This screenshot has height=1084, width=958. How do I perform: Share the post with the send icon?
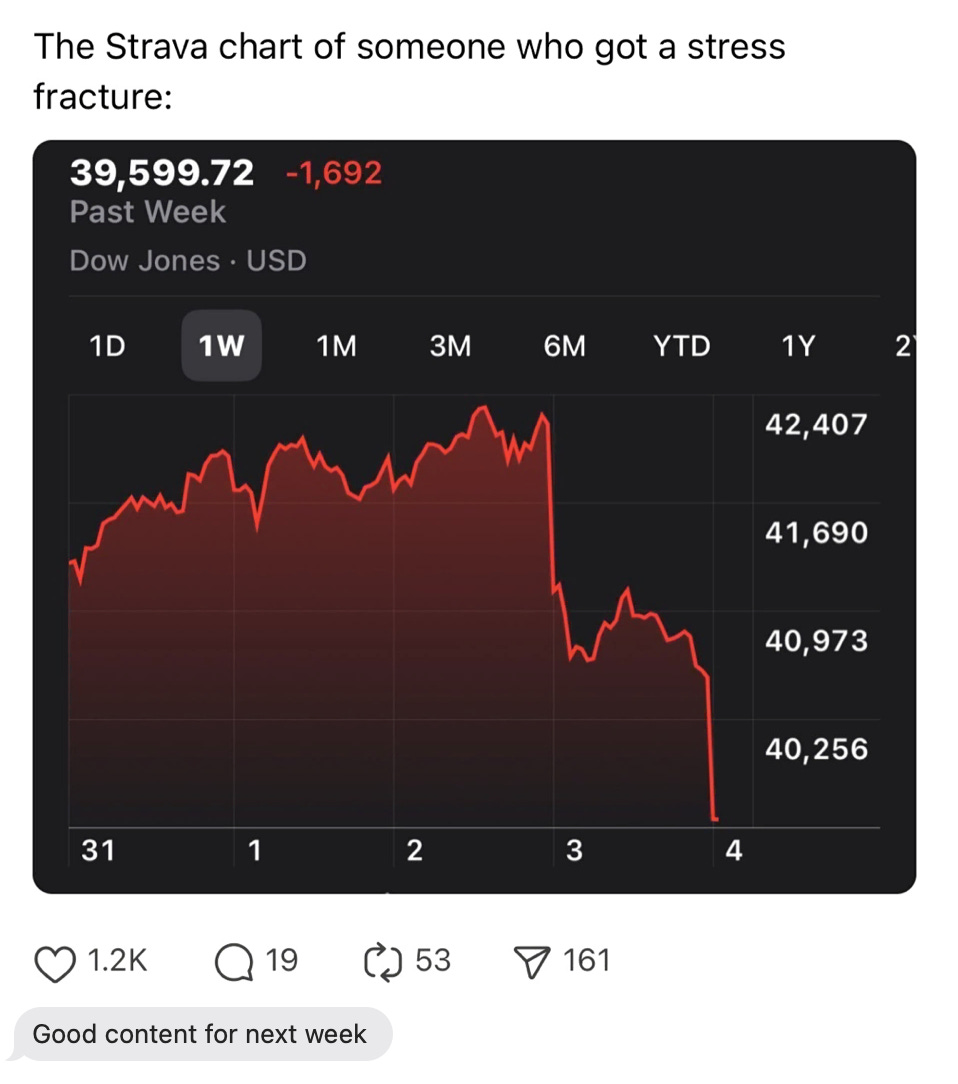530,962
